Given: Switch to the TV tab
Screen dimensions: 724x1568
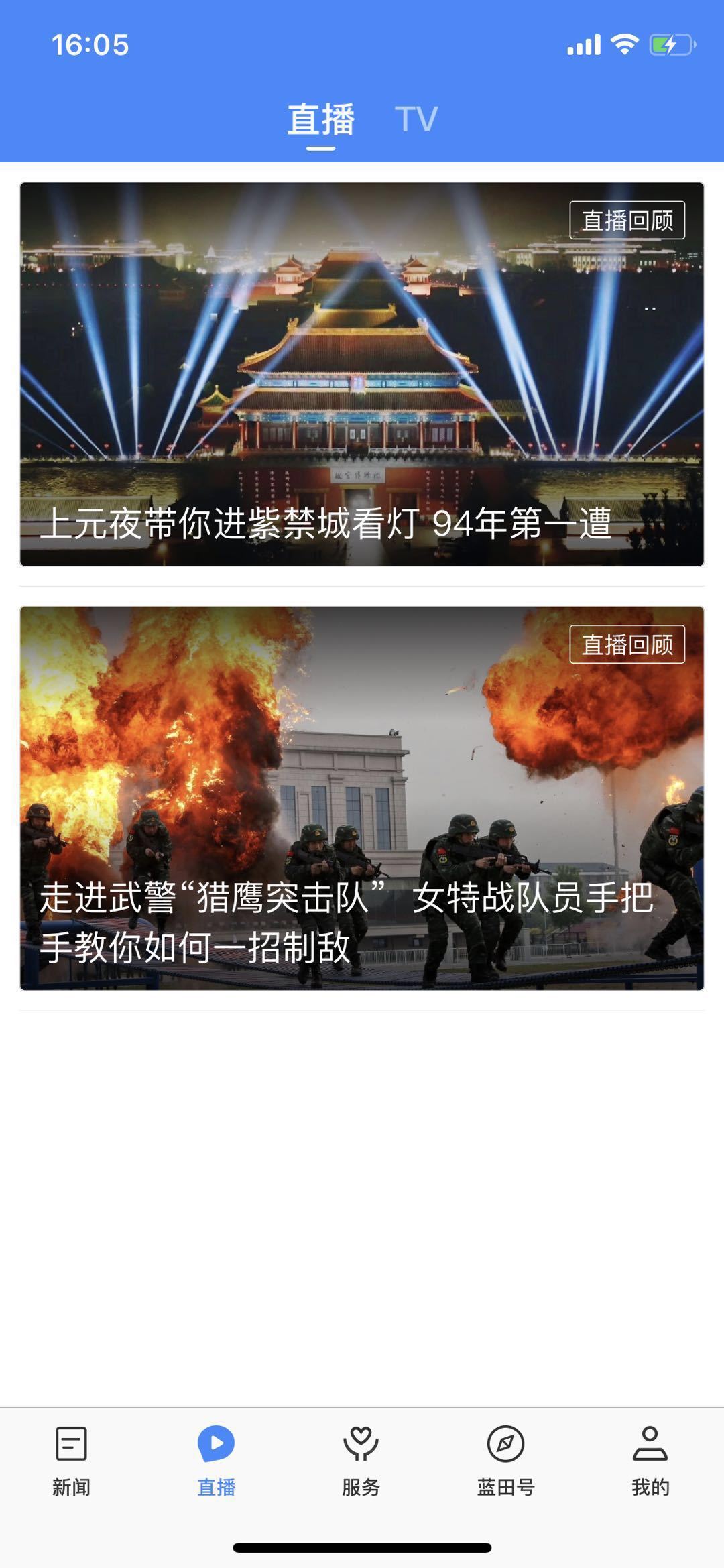Looking at the screenshot, I should point(416,119).
